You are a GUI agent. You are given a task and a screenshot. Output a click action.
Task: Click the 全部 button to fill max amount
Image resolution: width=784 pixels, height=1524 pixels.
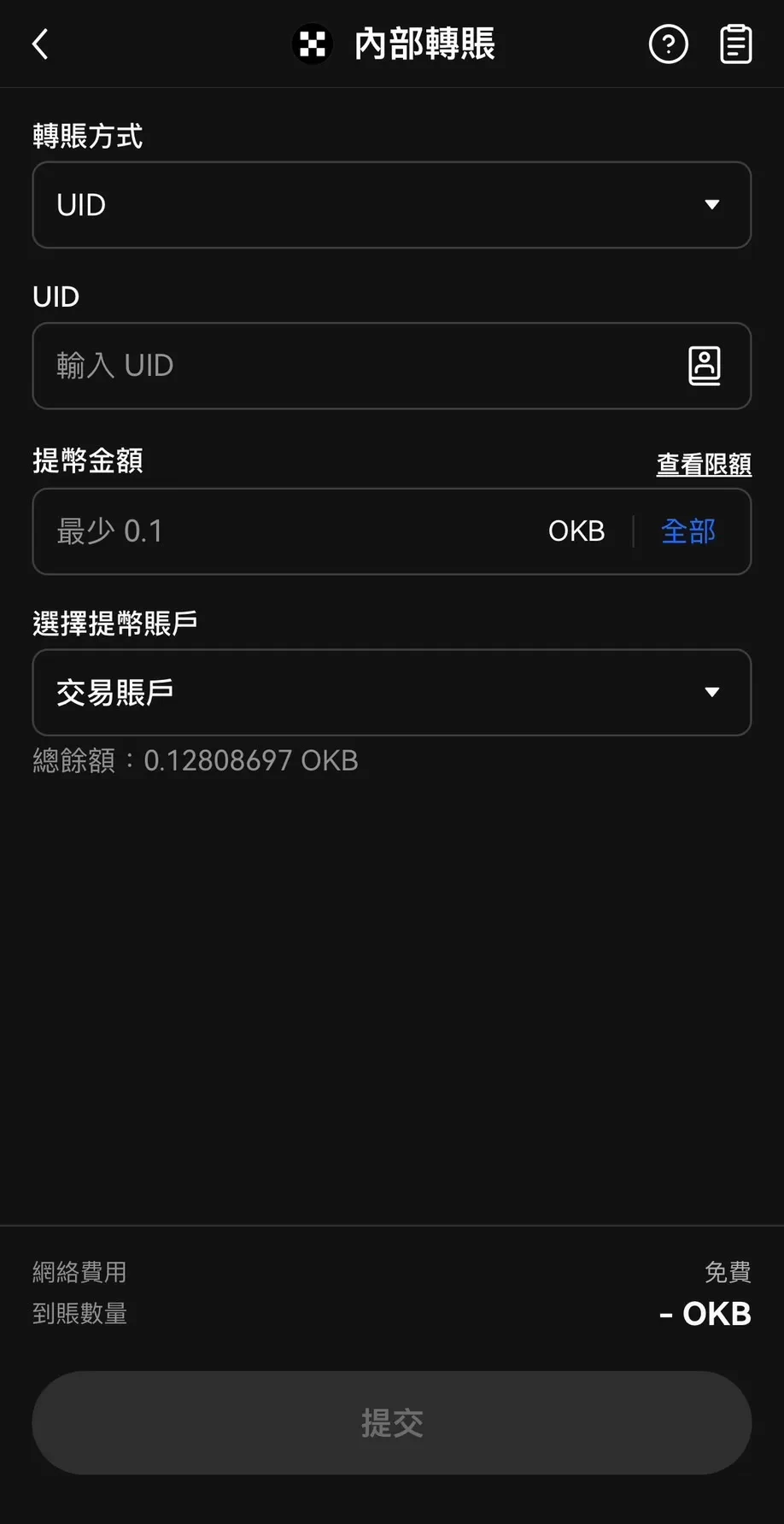click(687, 530)
